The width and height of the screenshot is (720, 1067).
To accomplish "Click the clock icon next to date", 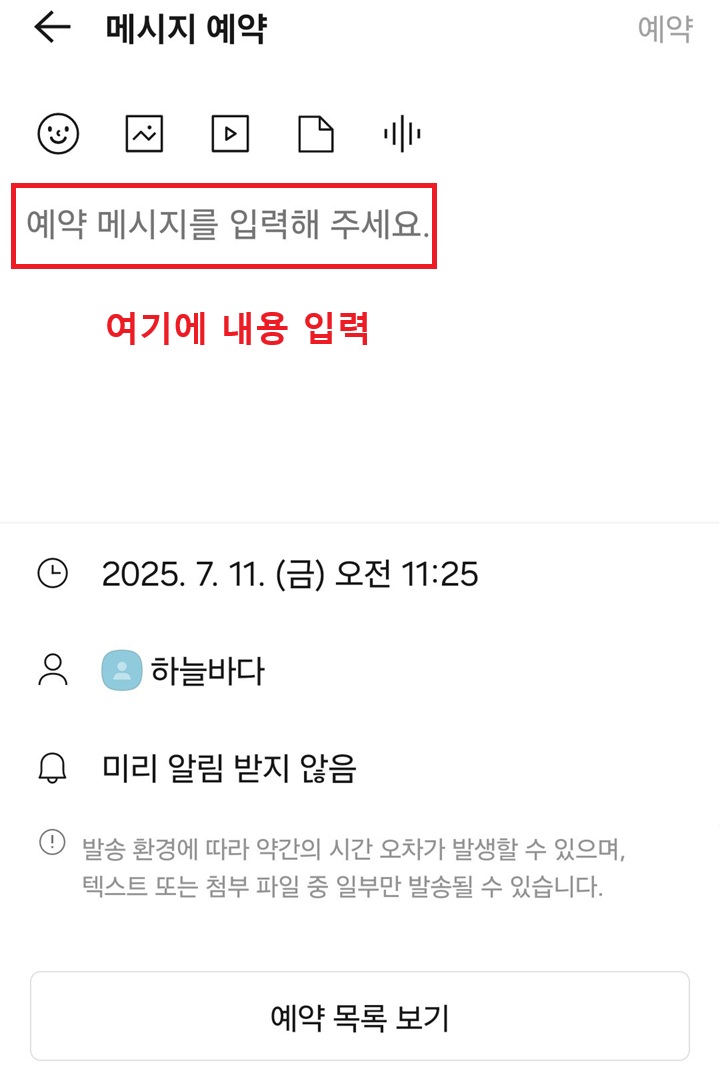I will click(53, 574).
